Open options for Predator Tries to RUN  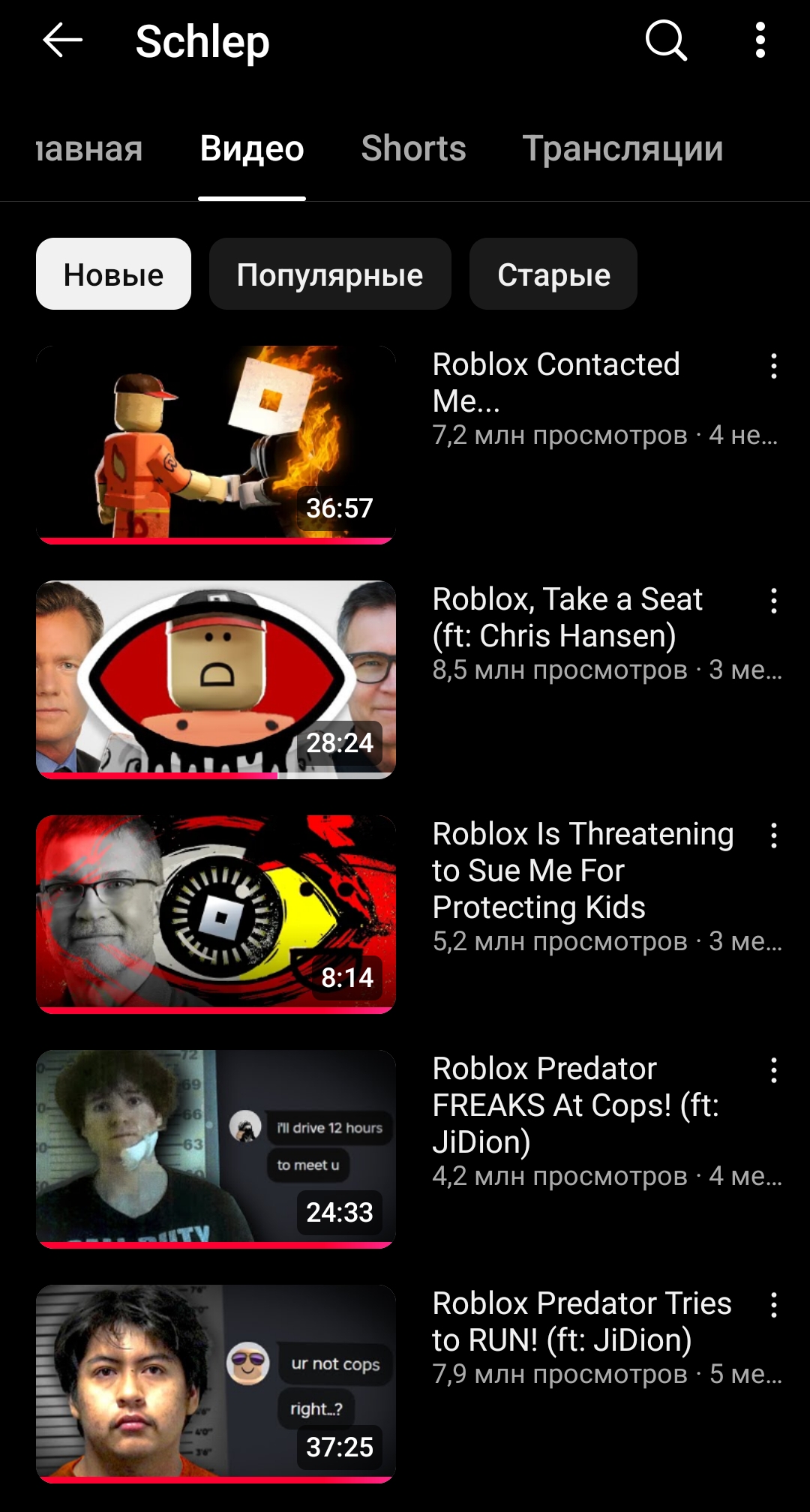pos(774,1305)
